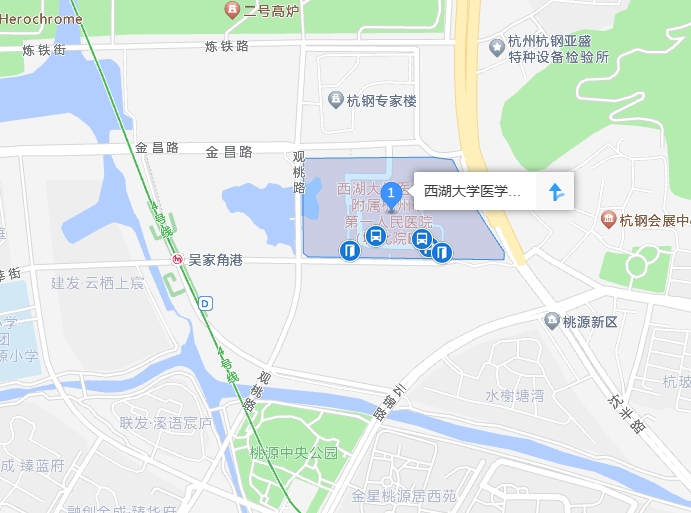
Task: Select the 吴家角港 metro station marker
Action: pyautogui.click(x=178, y=258)
